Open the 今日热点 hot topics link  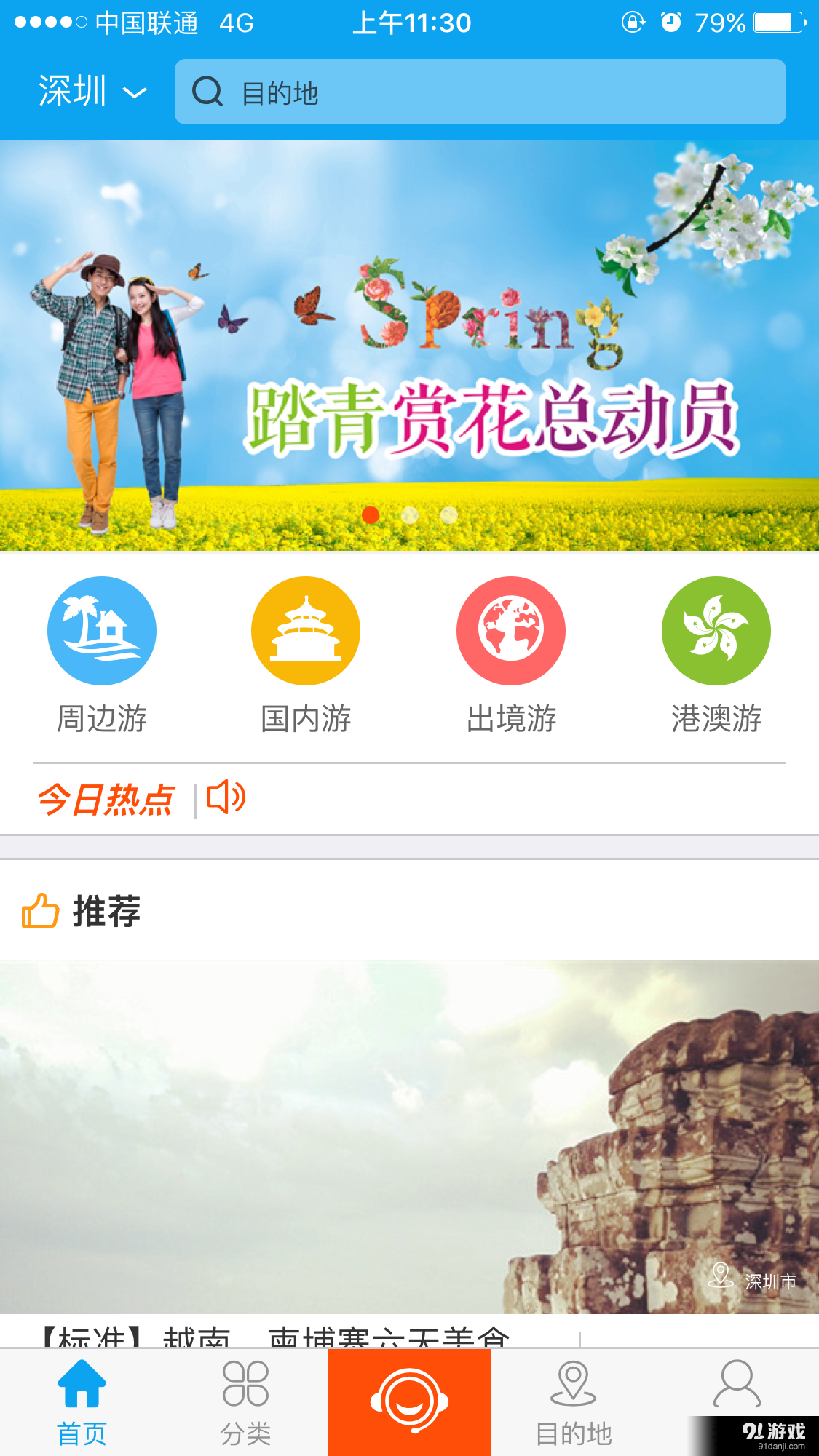click(x=104, y=798)
